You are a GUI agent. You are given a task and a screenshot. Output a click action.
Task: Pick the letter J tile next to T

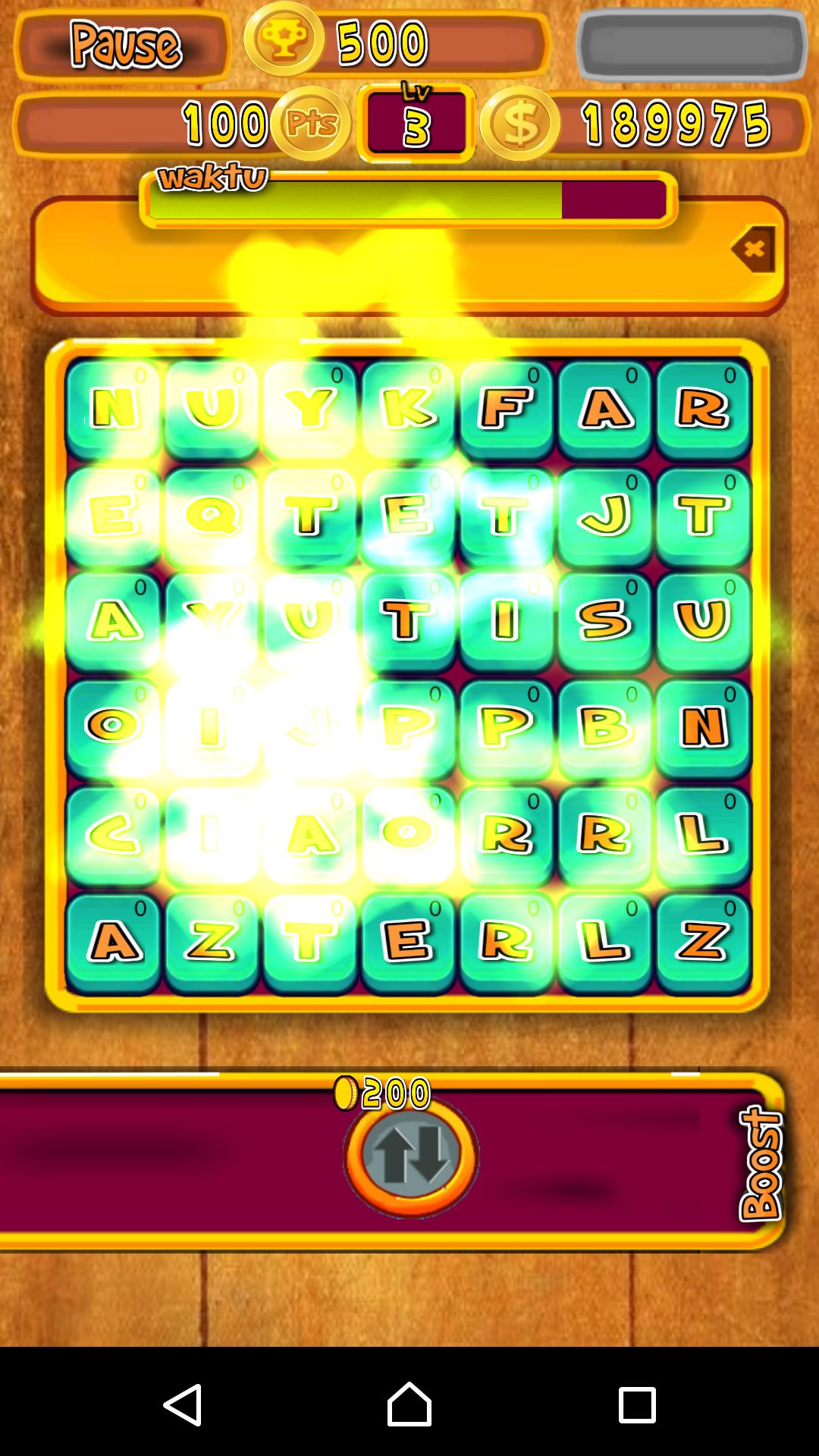point(604,516)
